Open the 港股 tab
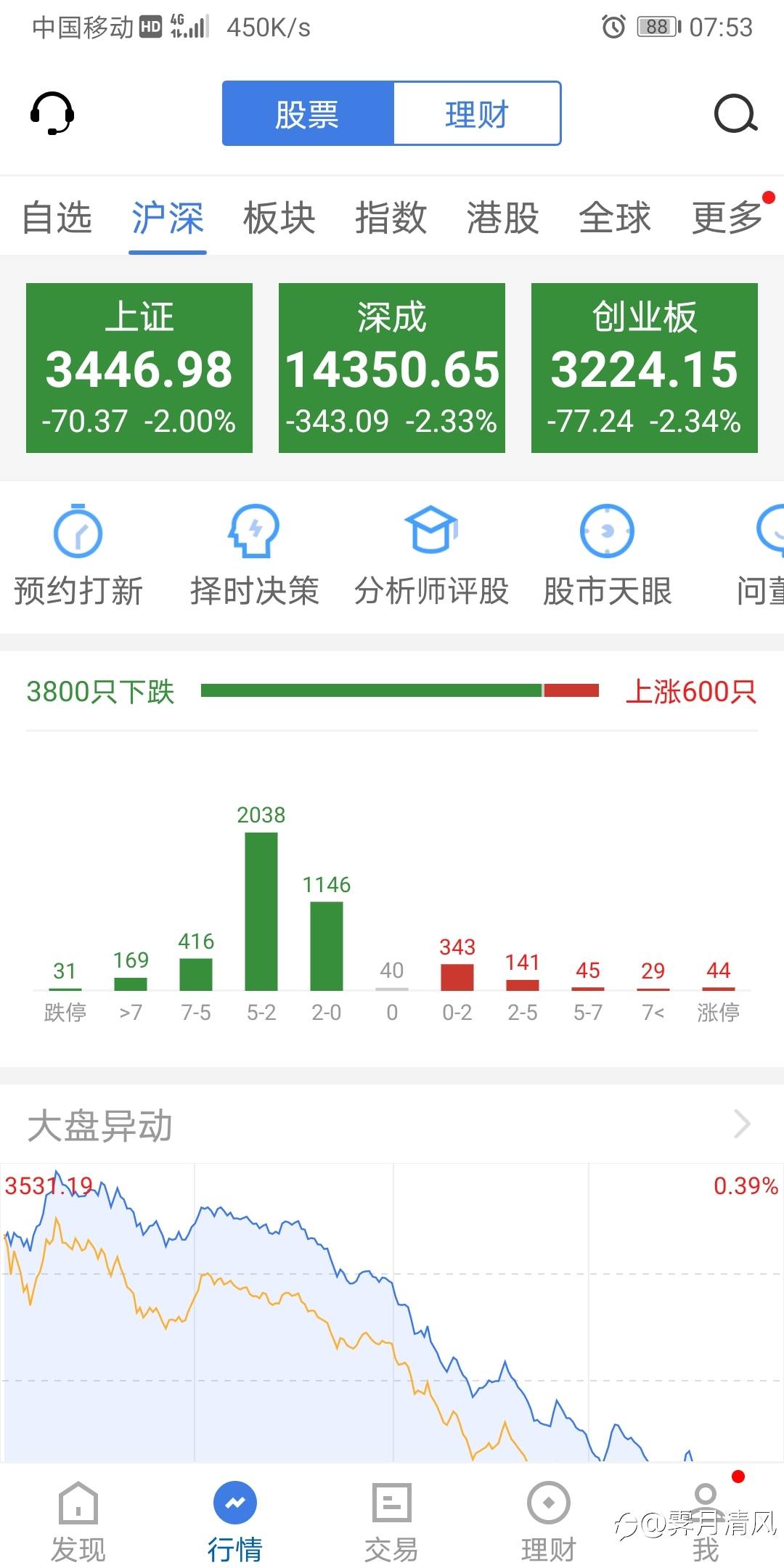Image resolution: width=784 pixels, height=1568 pixels. 503,218
